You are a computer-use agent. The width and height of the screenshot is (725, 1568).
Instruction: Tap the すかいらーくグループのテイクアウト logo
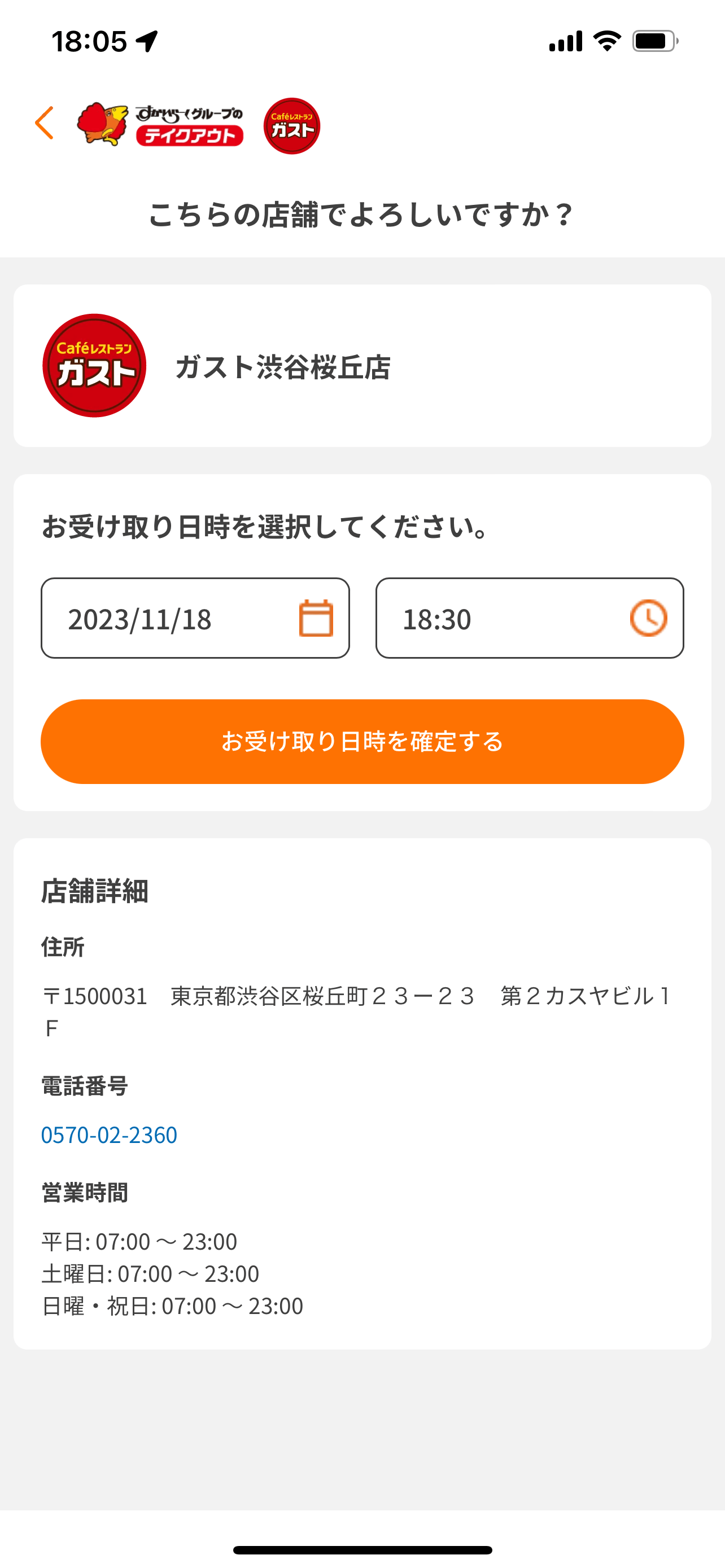tap(161, 124)
